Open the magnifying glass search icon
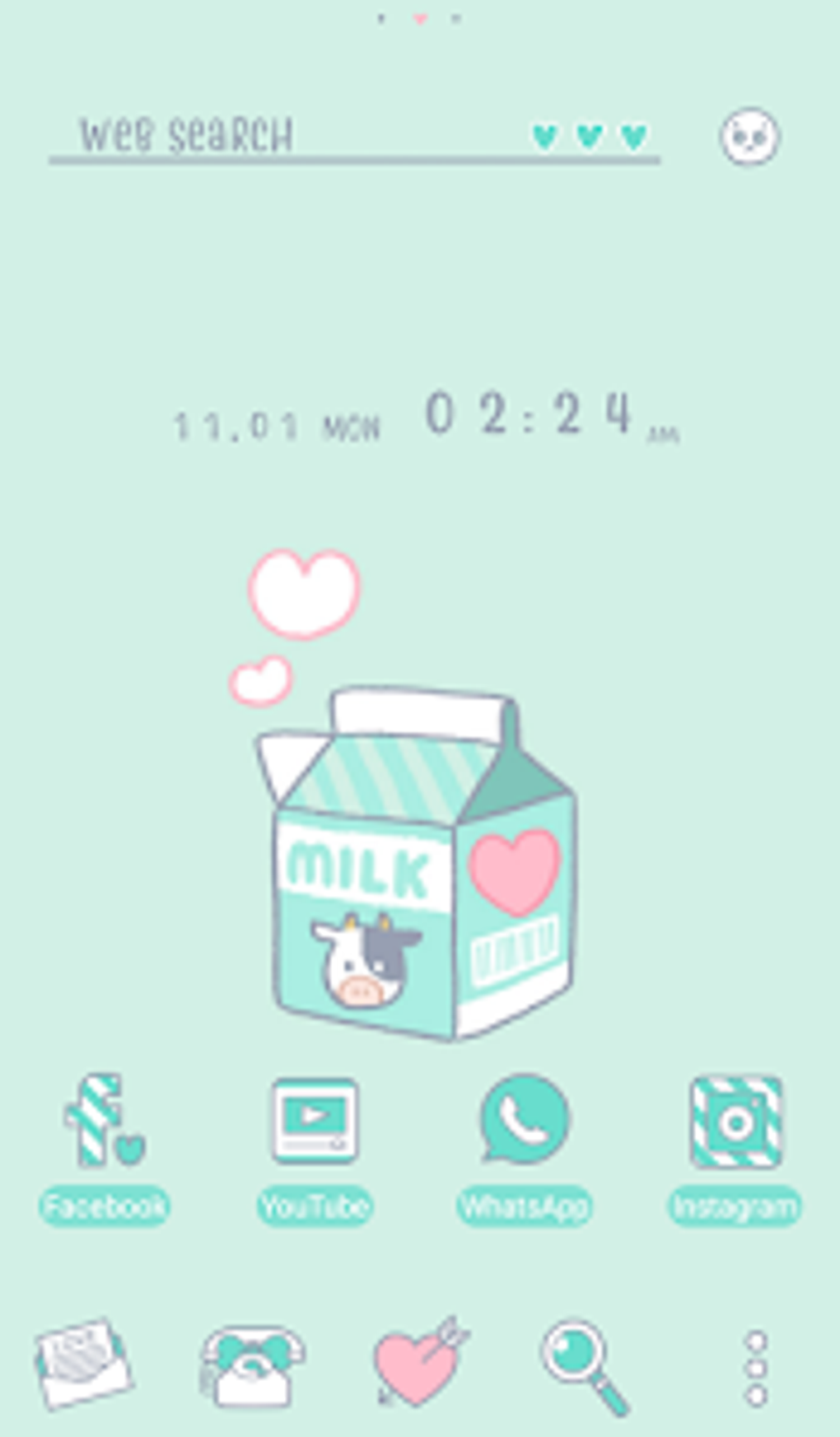This screenshot has height=1437, width=840. (586, 1367)
